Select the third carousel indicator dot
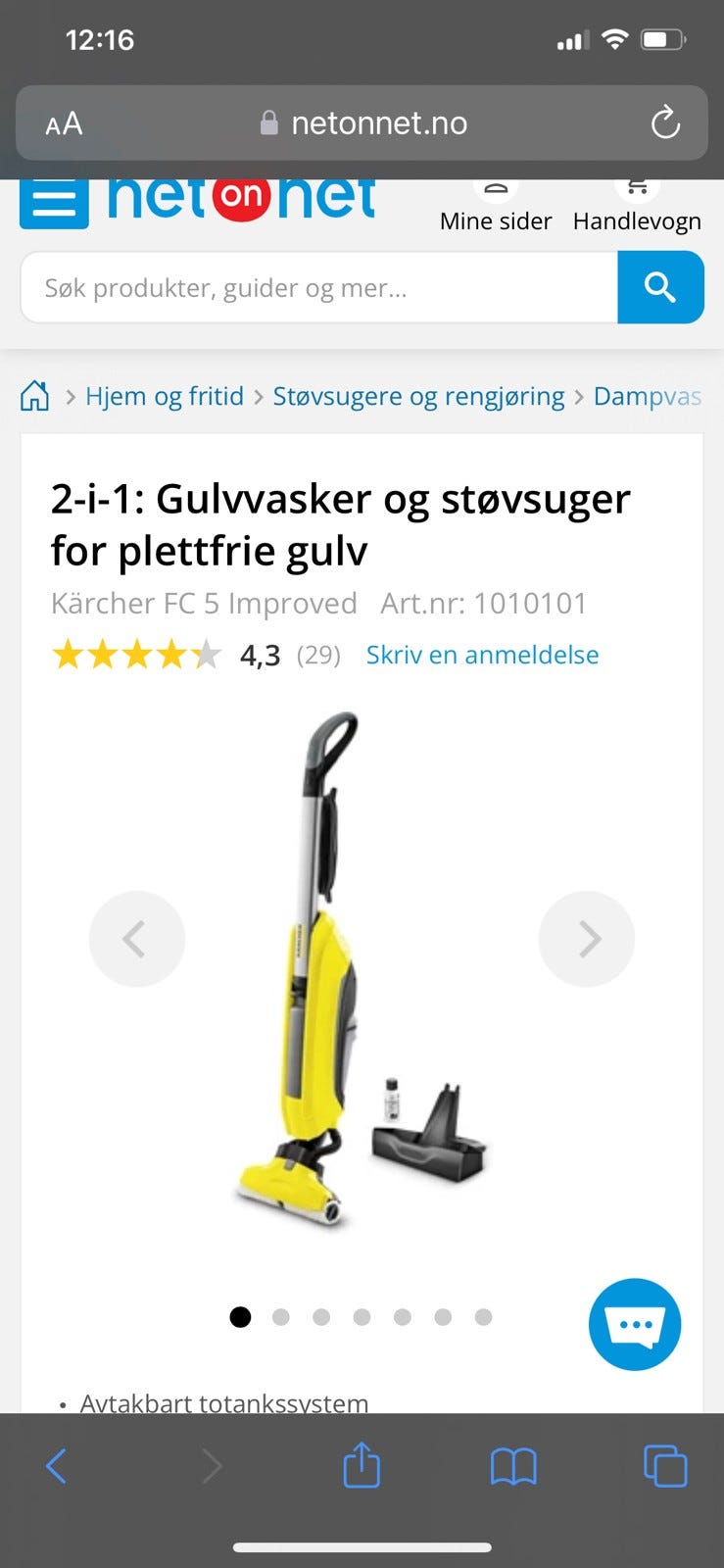Image resolution: width=724 pixels, height=1568 pixels. click(x=320, y=1317)
